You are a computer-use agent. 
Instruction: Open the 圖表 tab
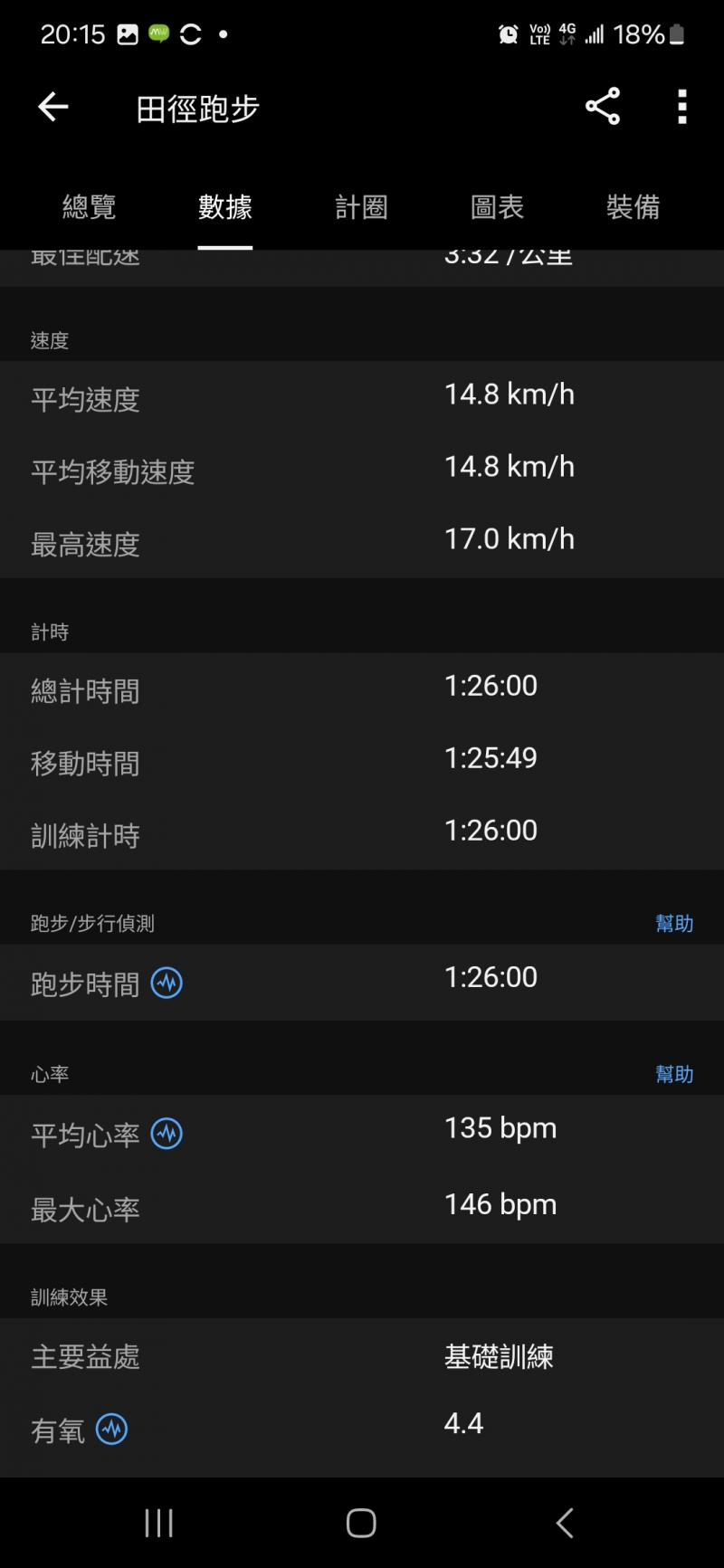pos(497,207)
